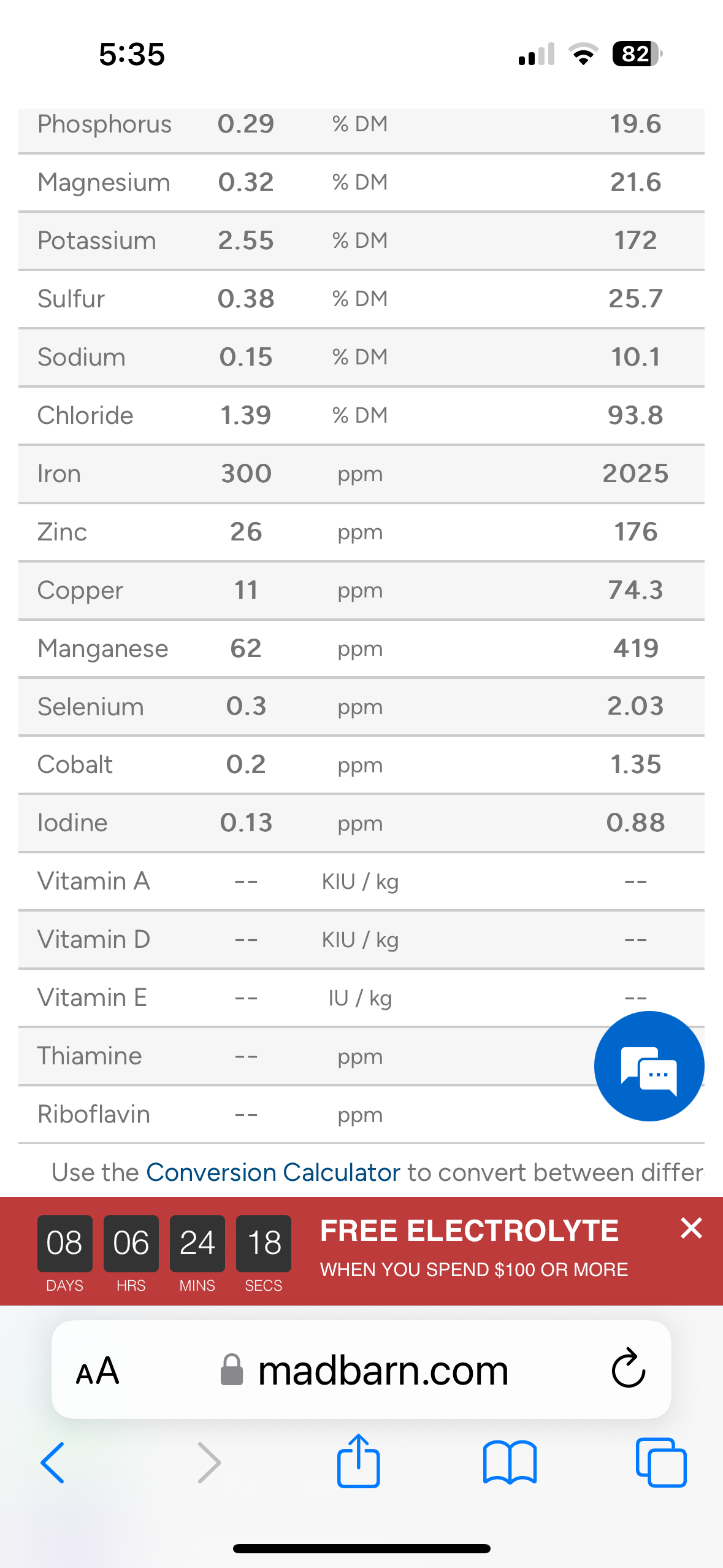Viewport: 723px width, 1568px height.
Task: Reload the page
Action: coord(629,1369)
